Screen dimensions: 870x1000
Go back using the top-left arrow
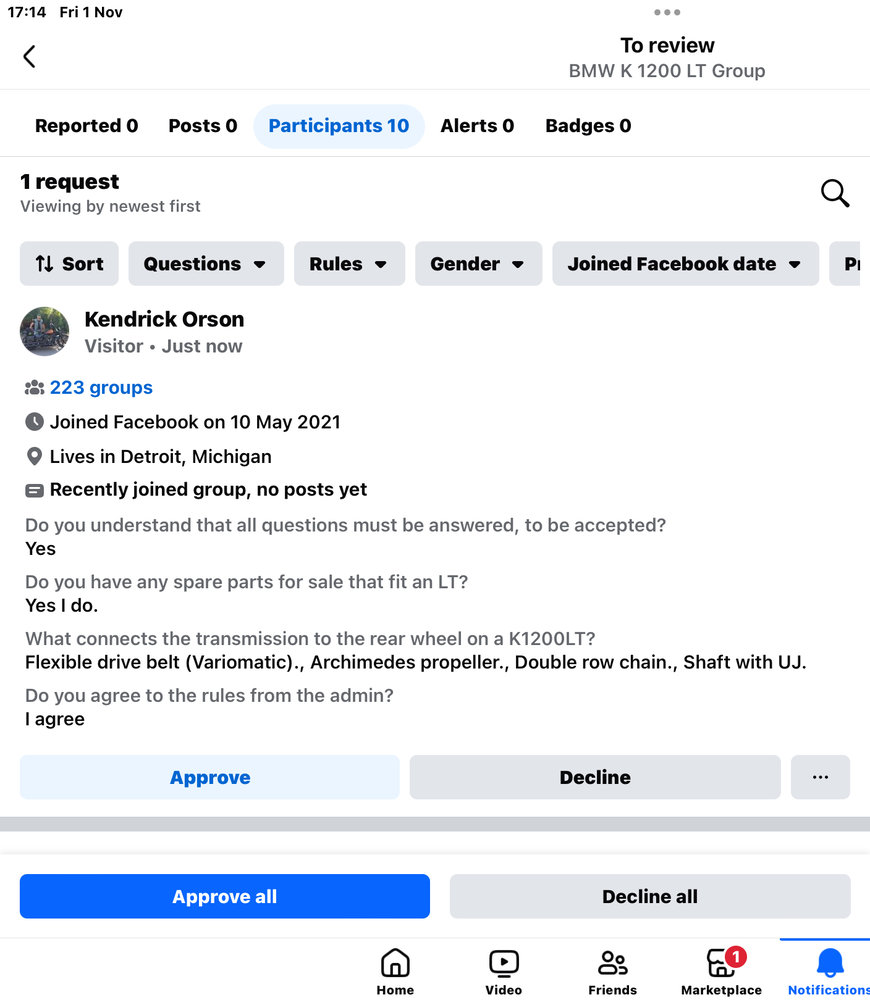coord(29,57)
